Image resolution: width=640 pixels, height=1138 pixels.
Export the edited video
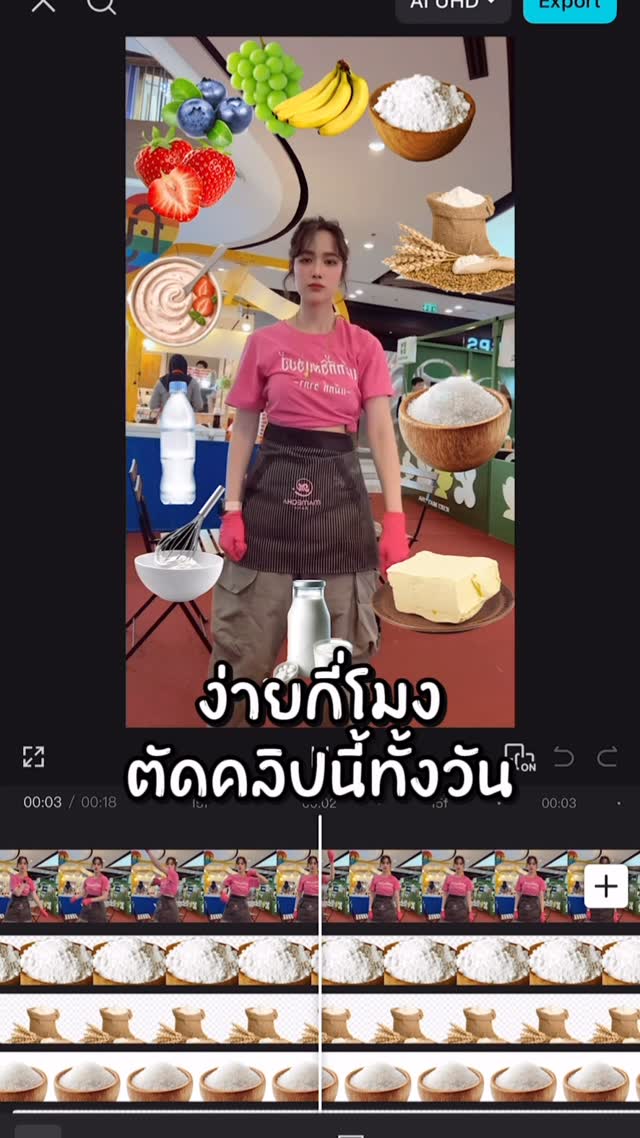tap(569, 5)
